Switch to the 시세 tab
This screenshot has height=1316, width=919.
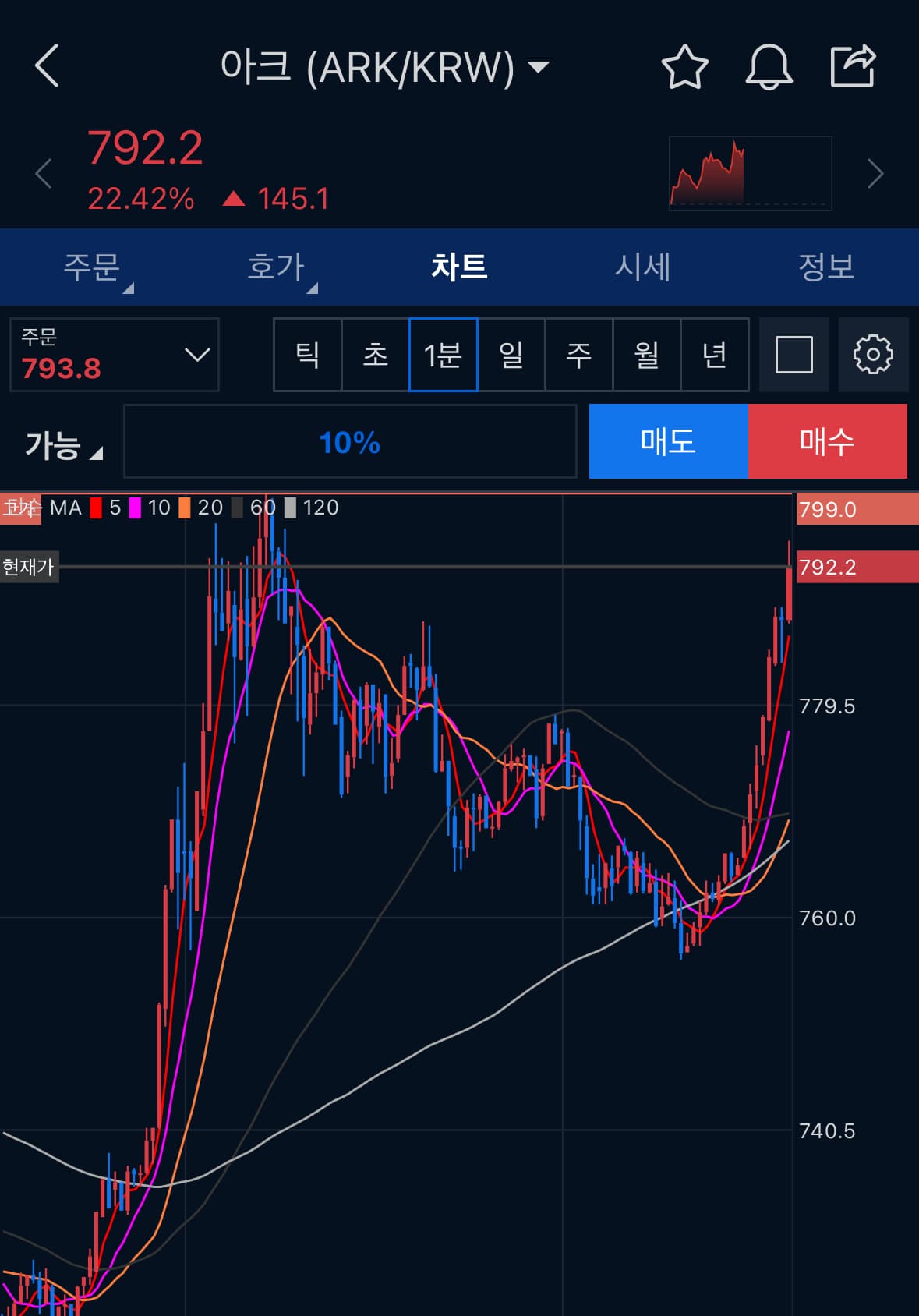642,267
